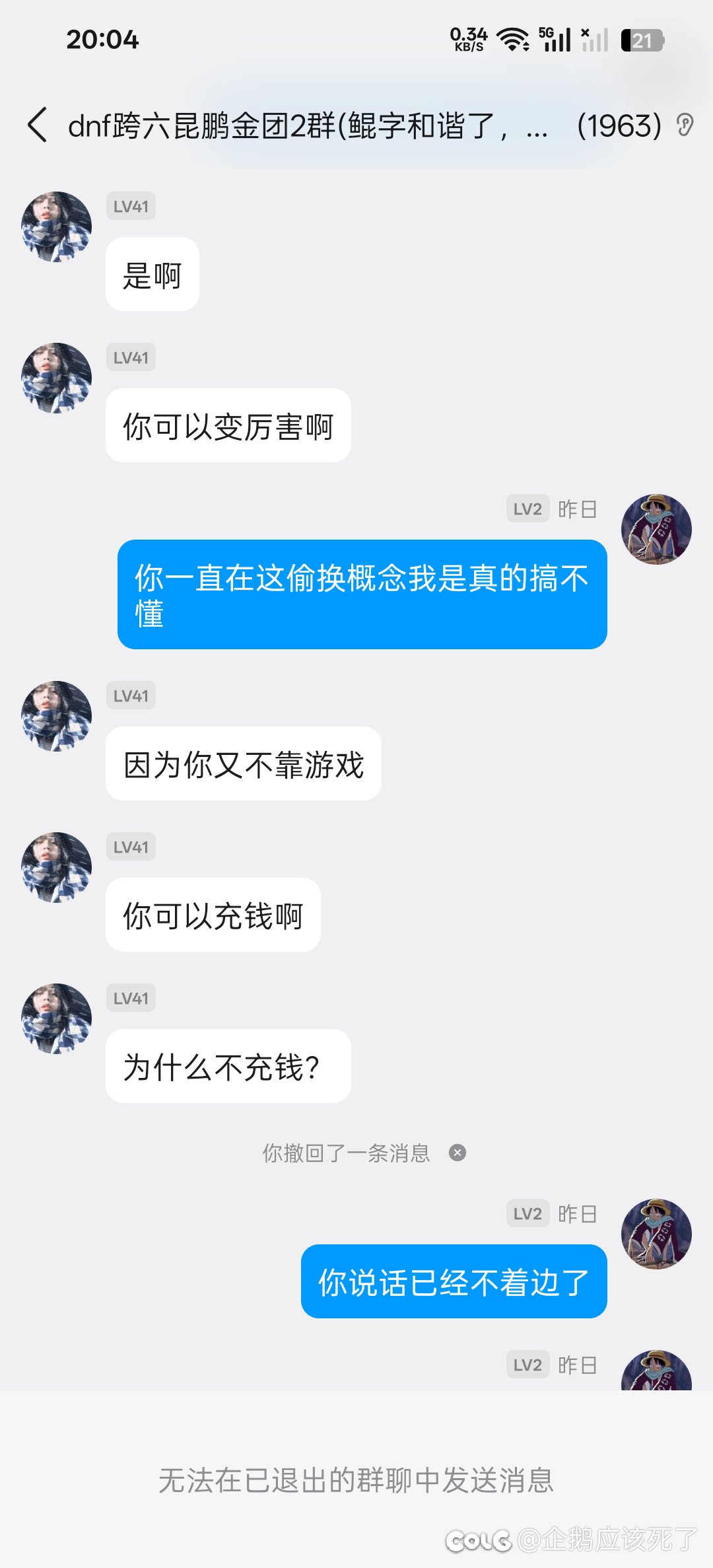Dismiss the recalled message notice
This screenshot has width=713, height=1568.
click(457, 1153)
